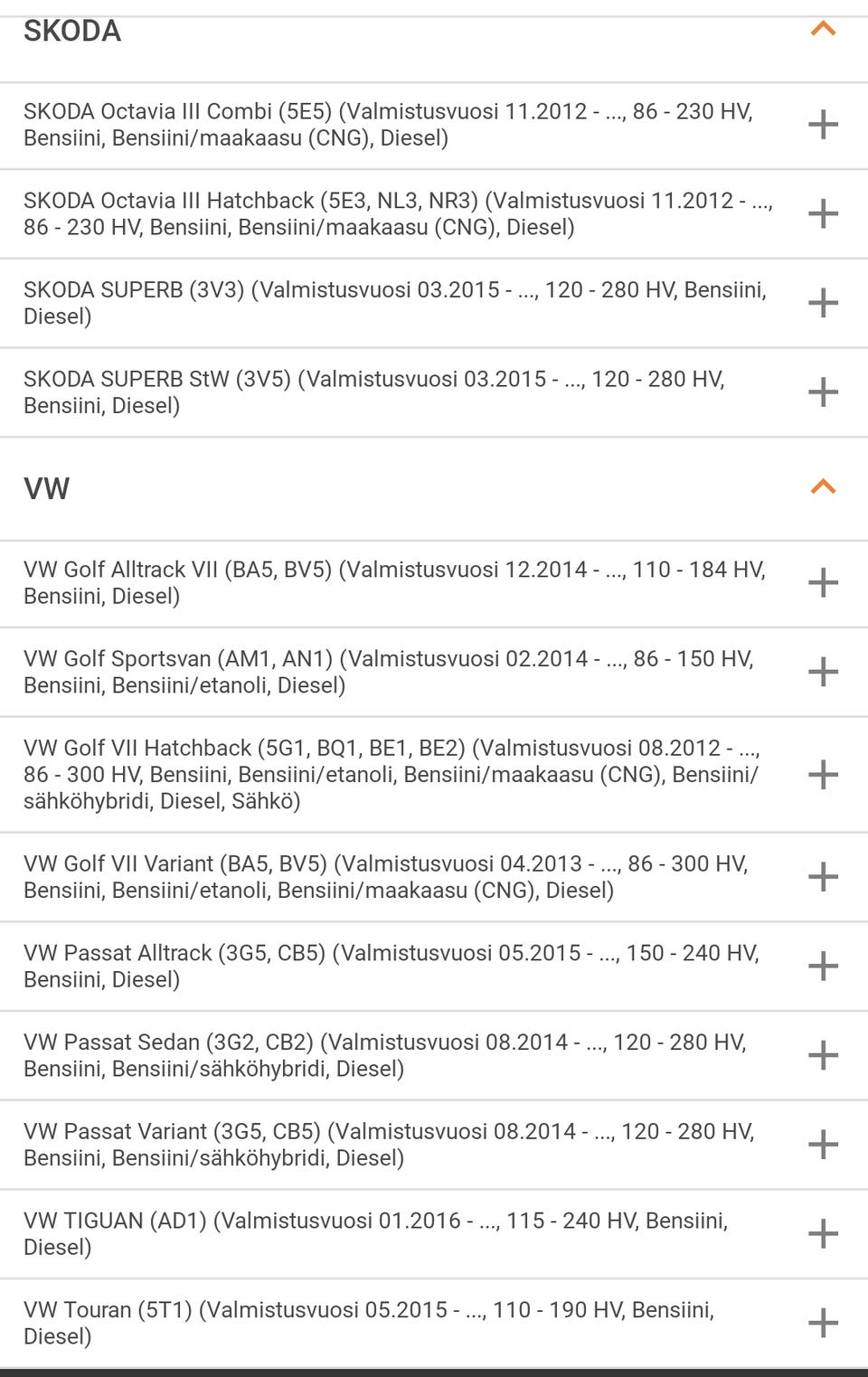Expand VW Passat Variant row
The width and height of the screenshot is (868, 1377).
[x=823, y=1144]
